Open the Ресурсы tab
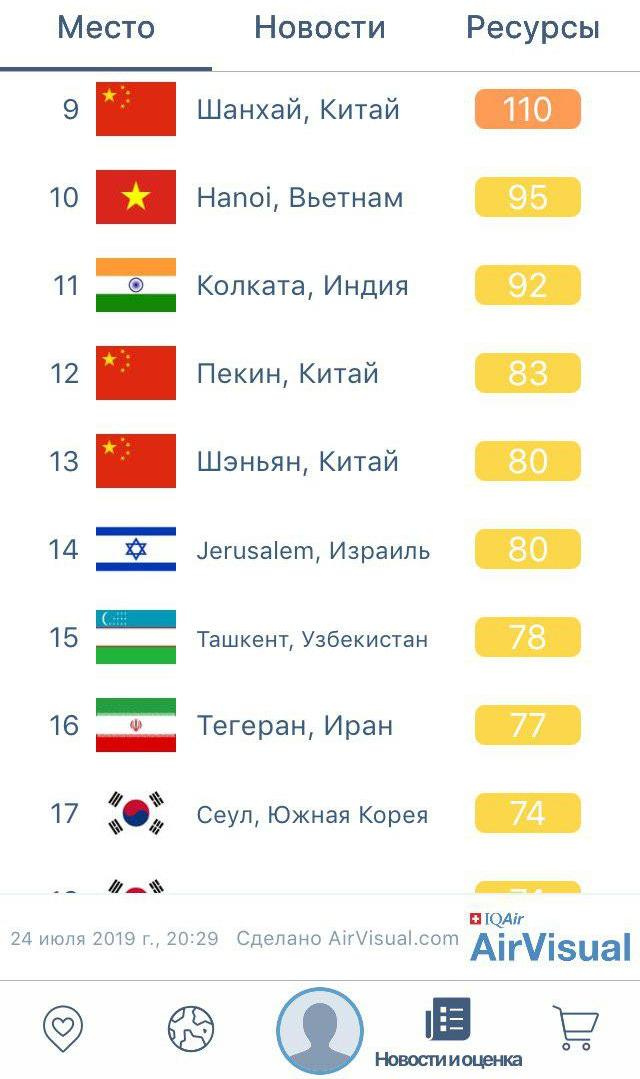Screen dimensions: 640x1079 (x=532, y=29)
